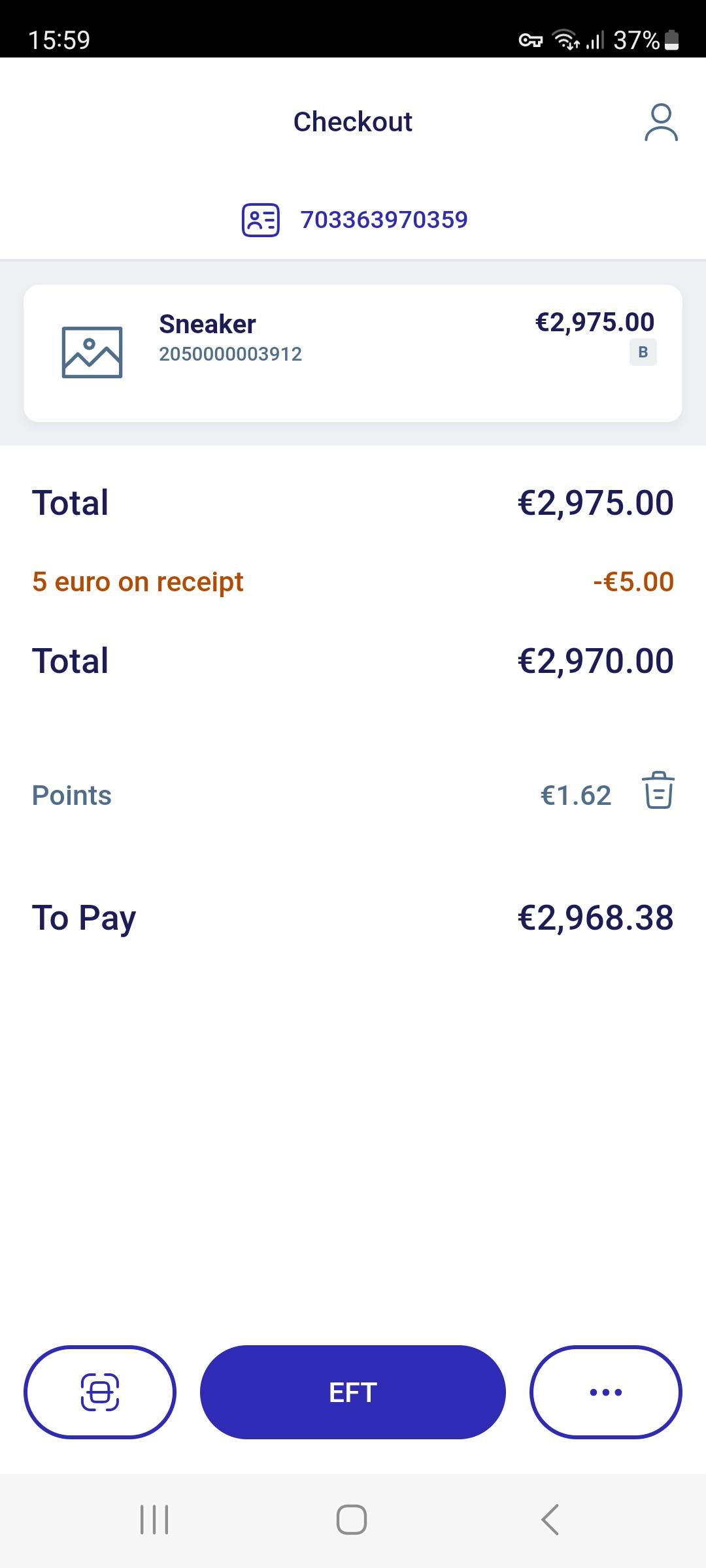Click the Wi-Fi icon in status bar
This screenshot has width=706, height=1568.
563,41
